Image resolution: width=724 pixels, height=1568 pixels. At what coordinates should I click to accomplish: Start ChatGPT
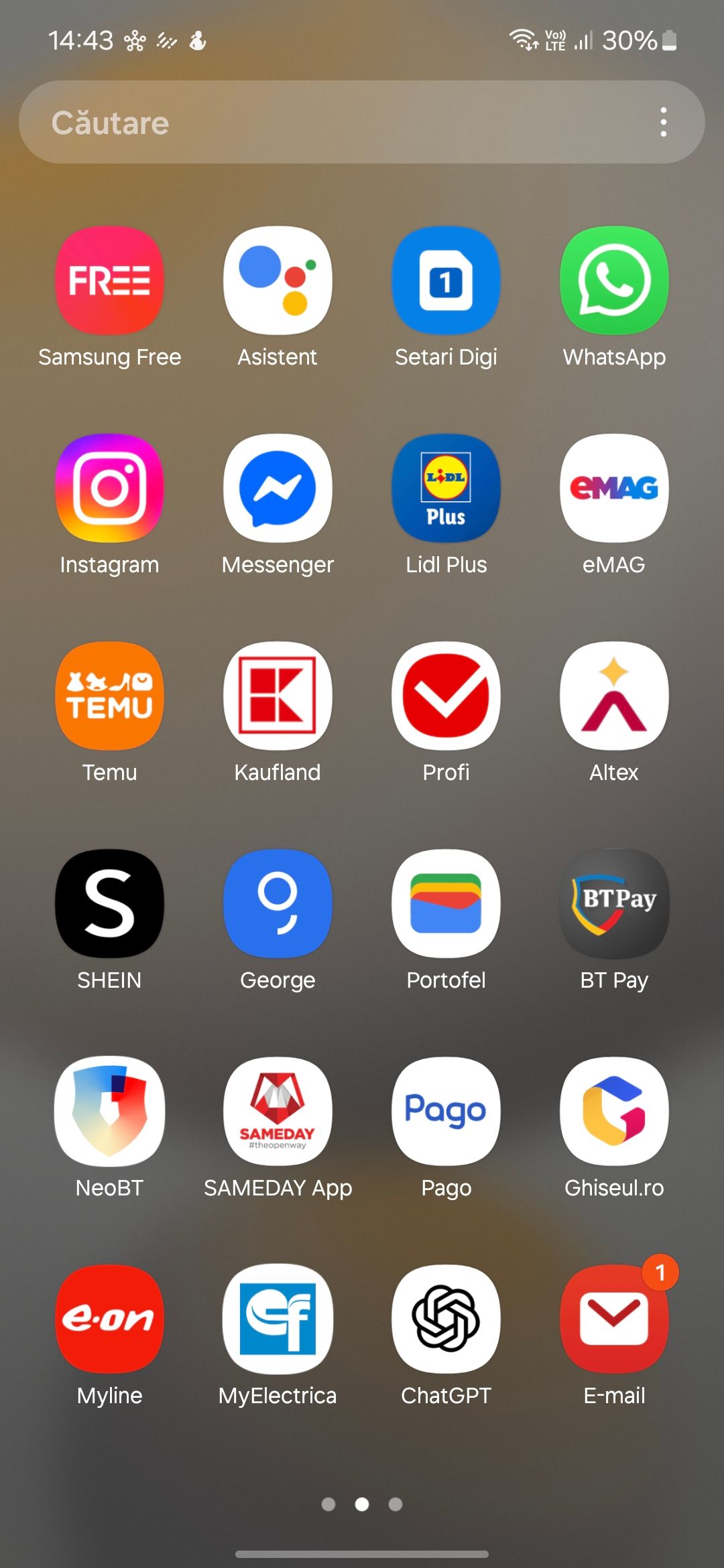click(x=446, y=1319)
